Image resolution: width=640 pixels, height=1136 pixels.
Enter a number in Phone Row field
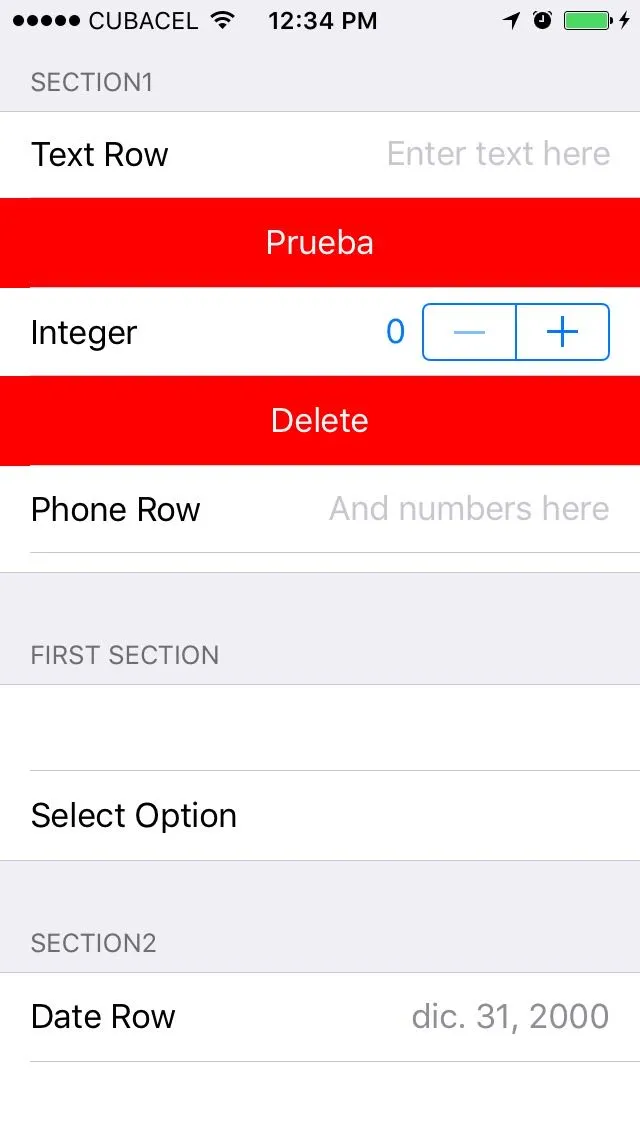[x=468, y=509]
